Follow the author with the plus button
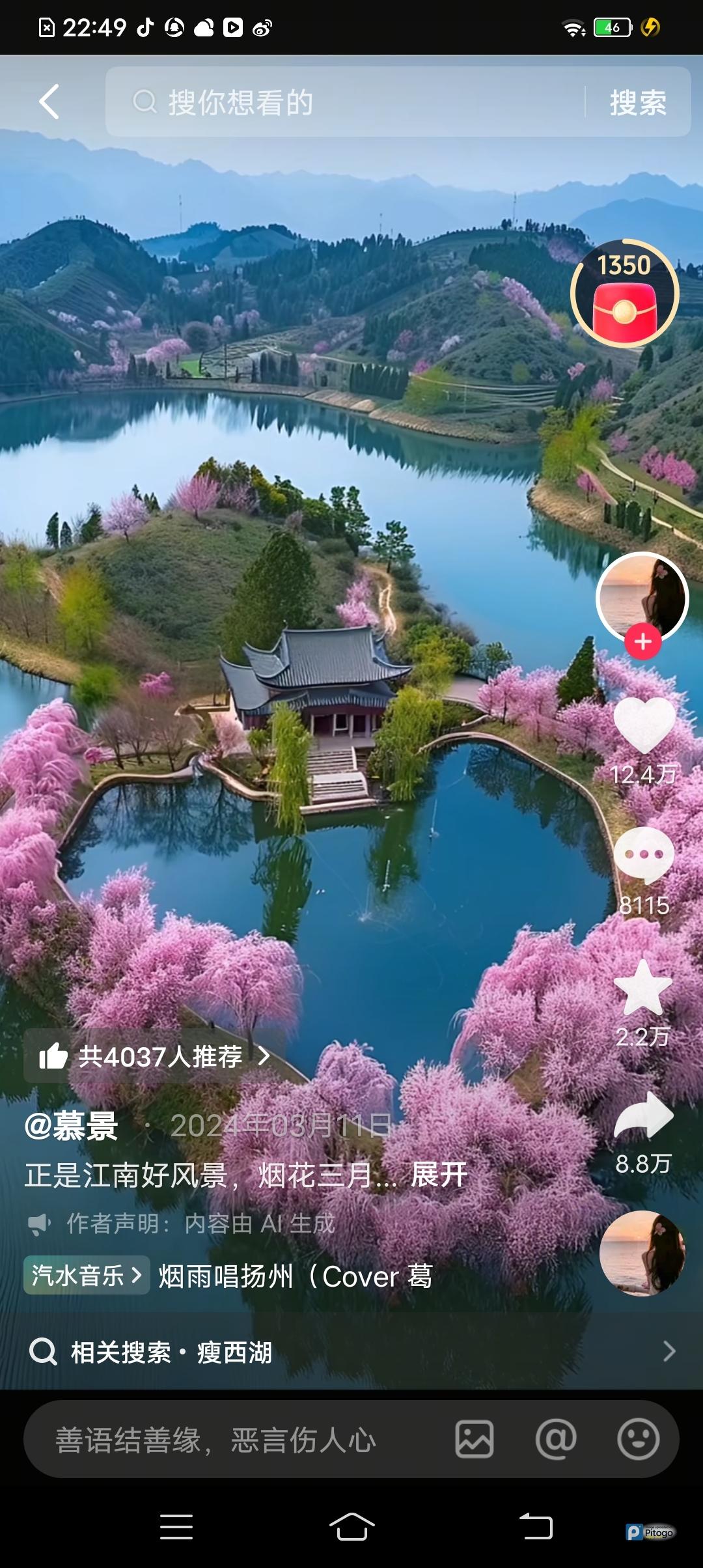This screenshot has height=1568, width=703. [643, 641]
